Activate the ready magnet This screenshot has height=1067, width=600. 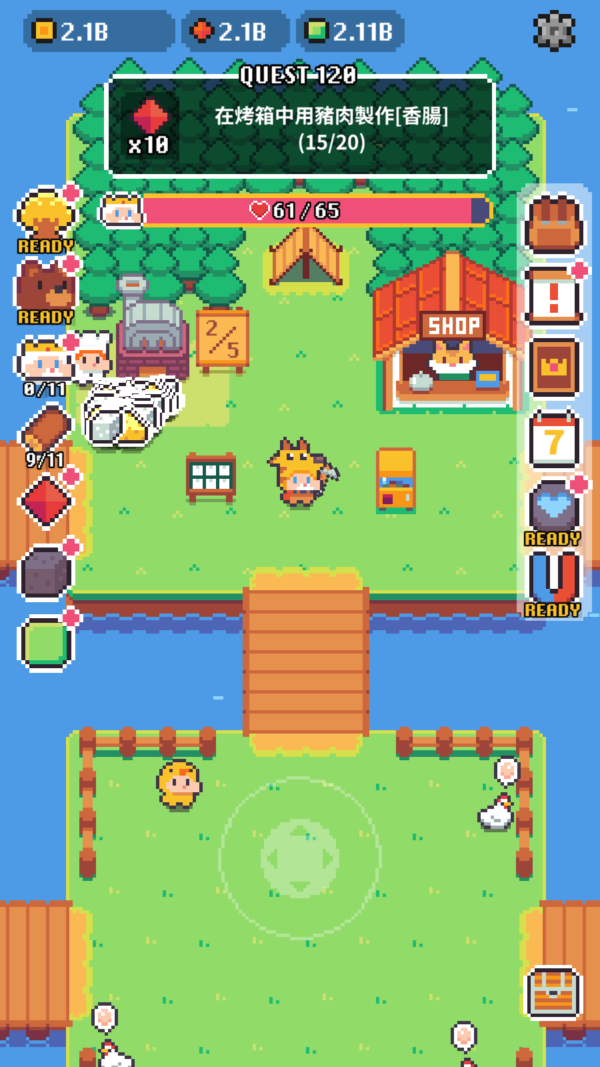[x=553, y=578]
